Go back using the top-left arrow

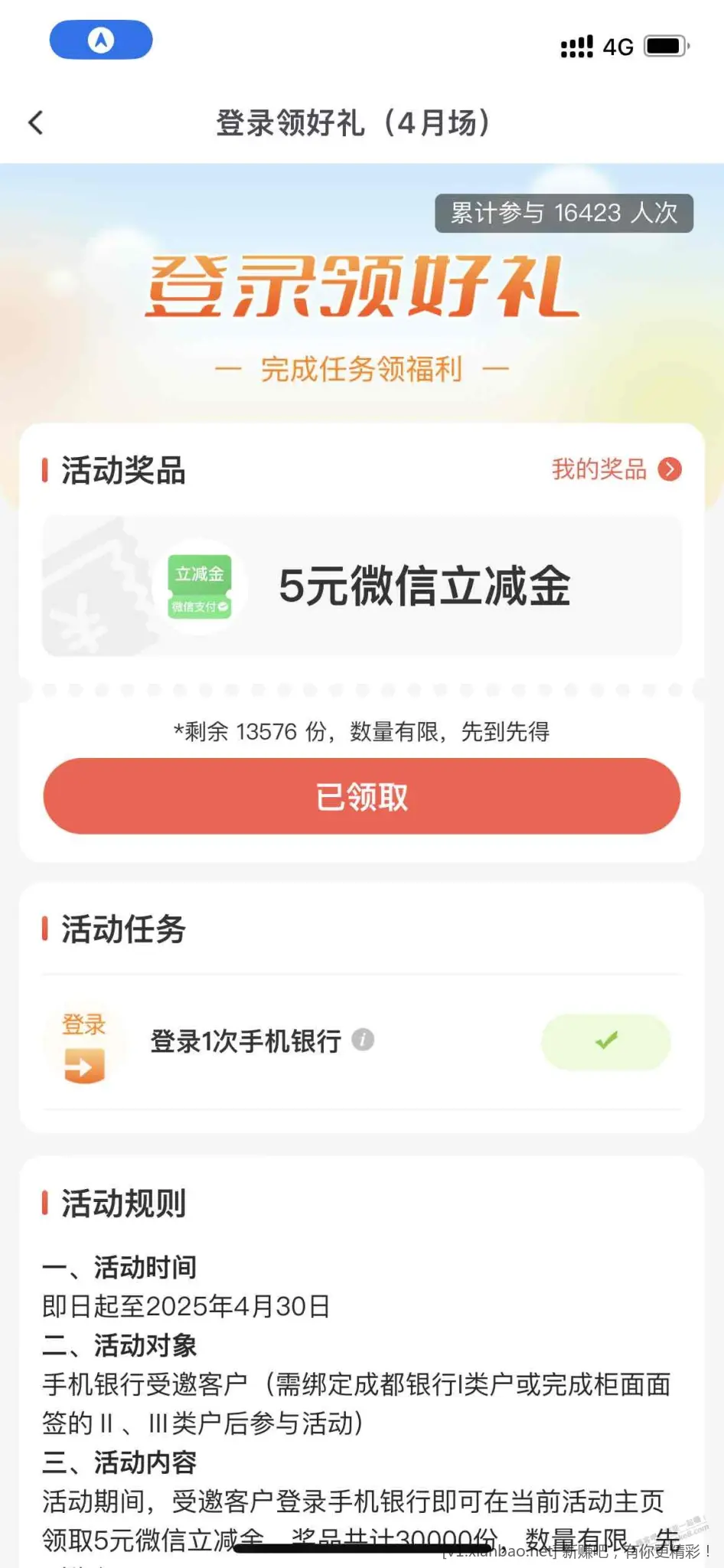pos(36,122)
